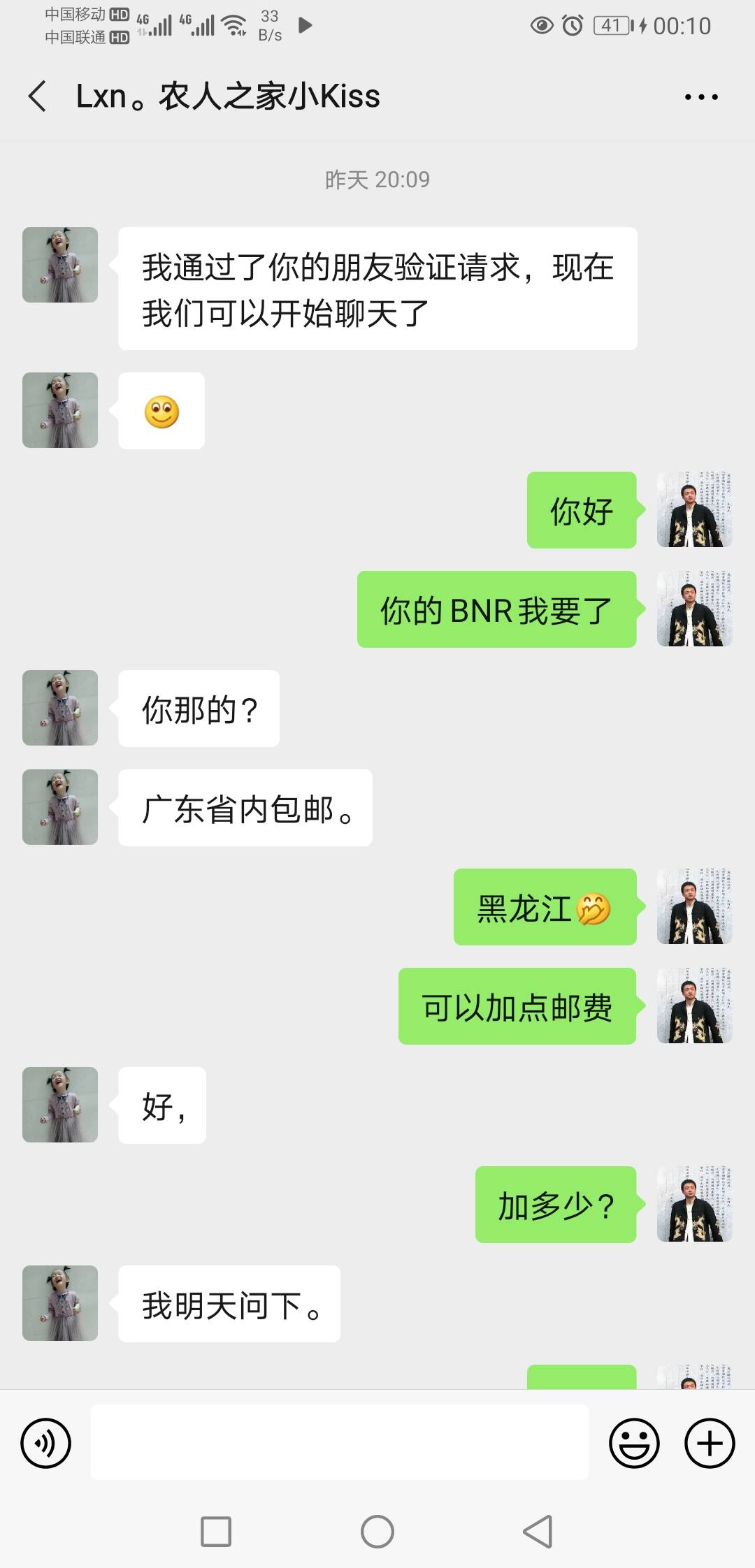Open my avatar beside 你好 message
755x1568 pixels.
694,509
